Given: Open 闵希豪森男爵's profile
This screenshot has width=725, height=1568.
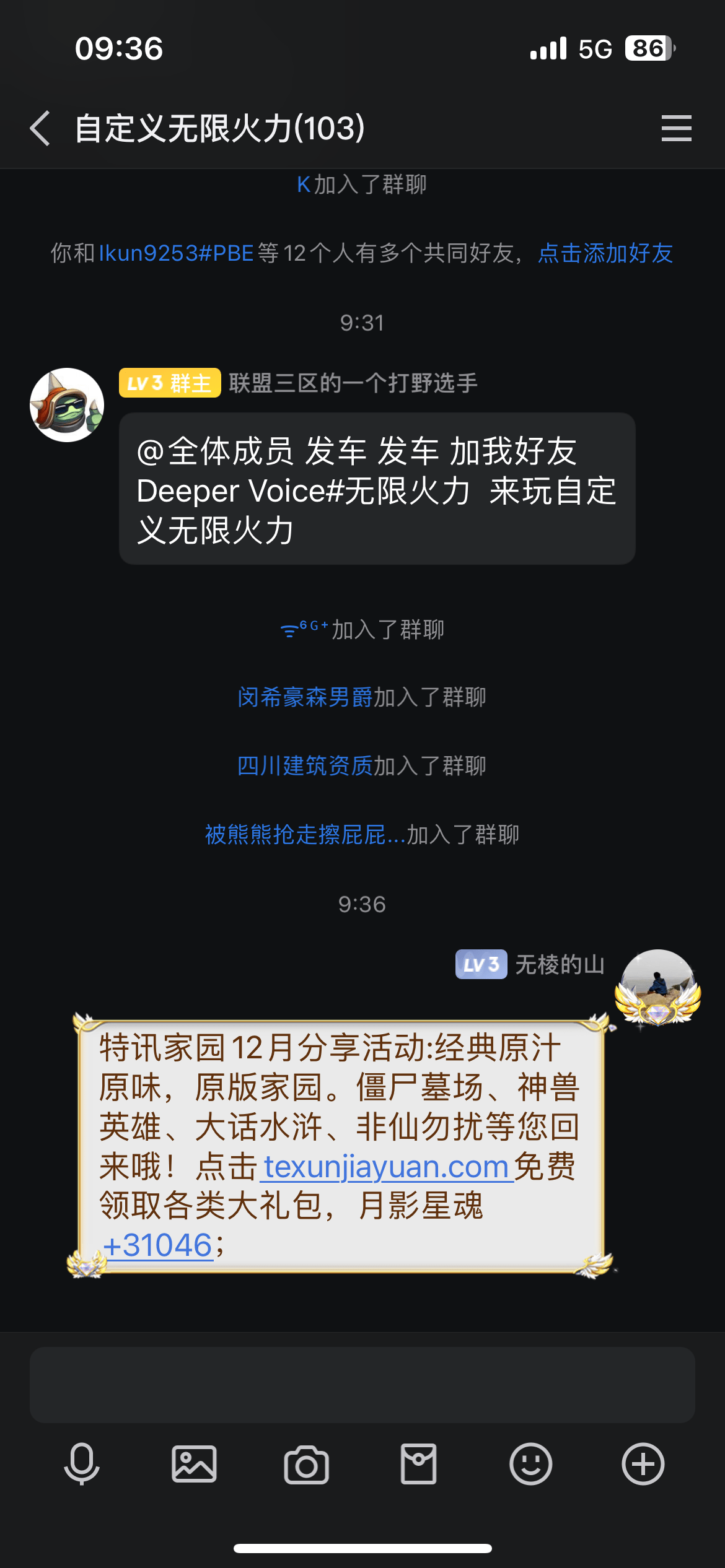Looking at the screenshot, I should [x=305, y=697].
